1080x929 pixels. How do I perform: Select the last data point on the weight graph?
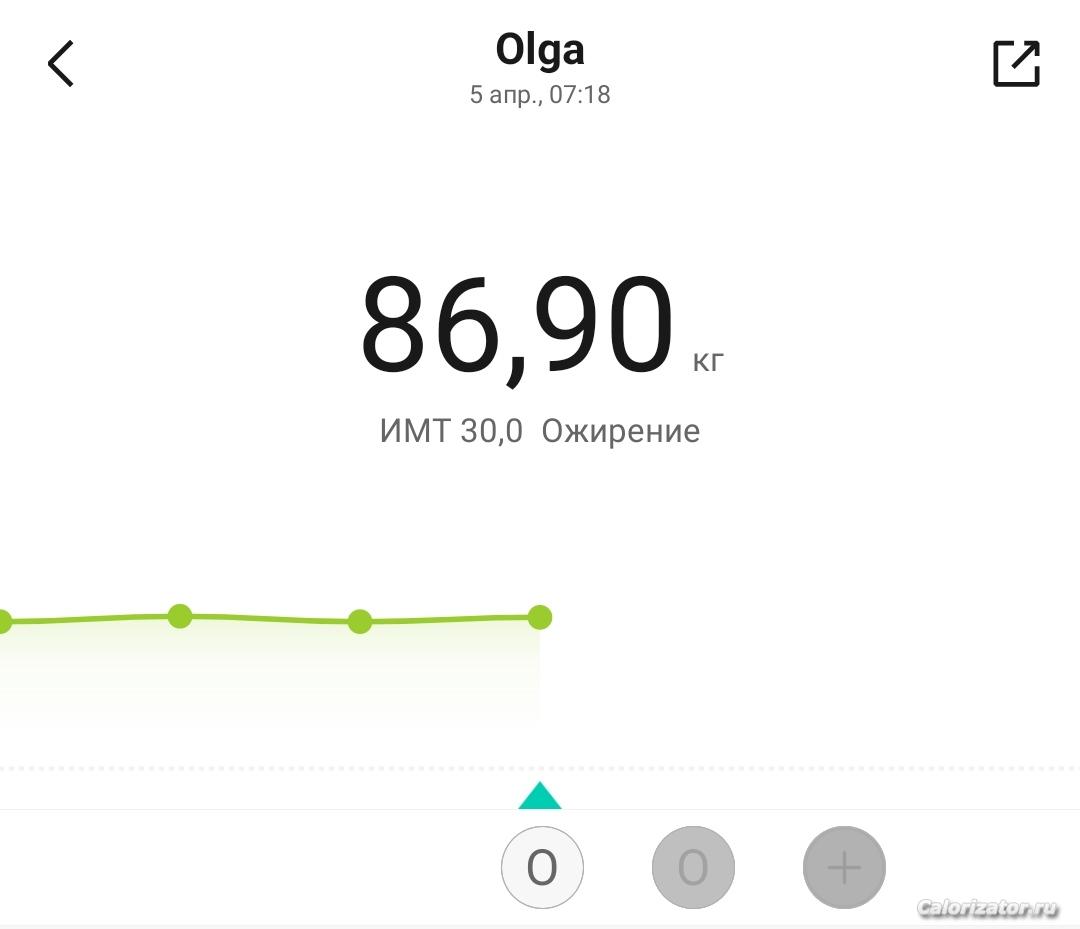539,617
